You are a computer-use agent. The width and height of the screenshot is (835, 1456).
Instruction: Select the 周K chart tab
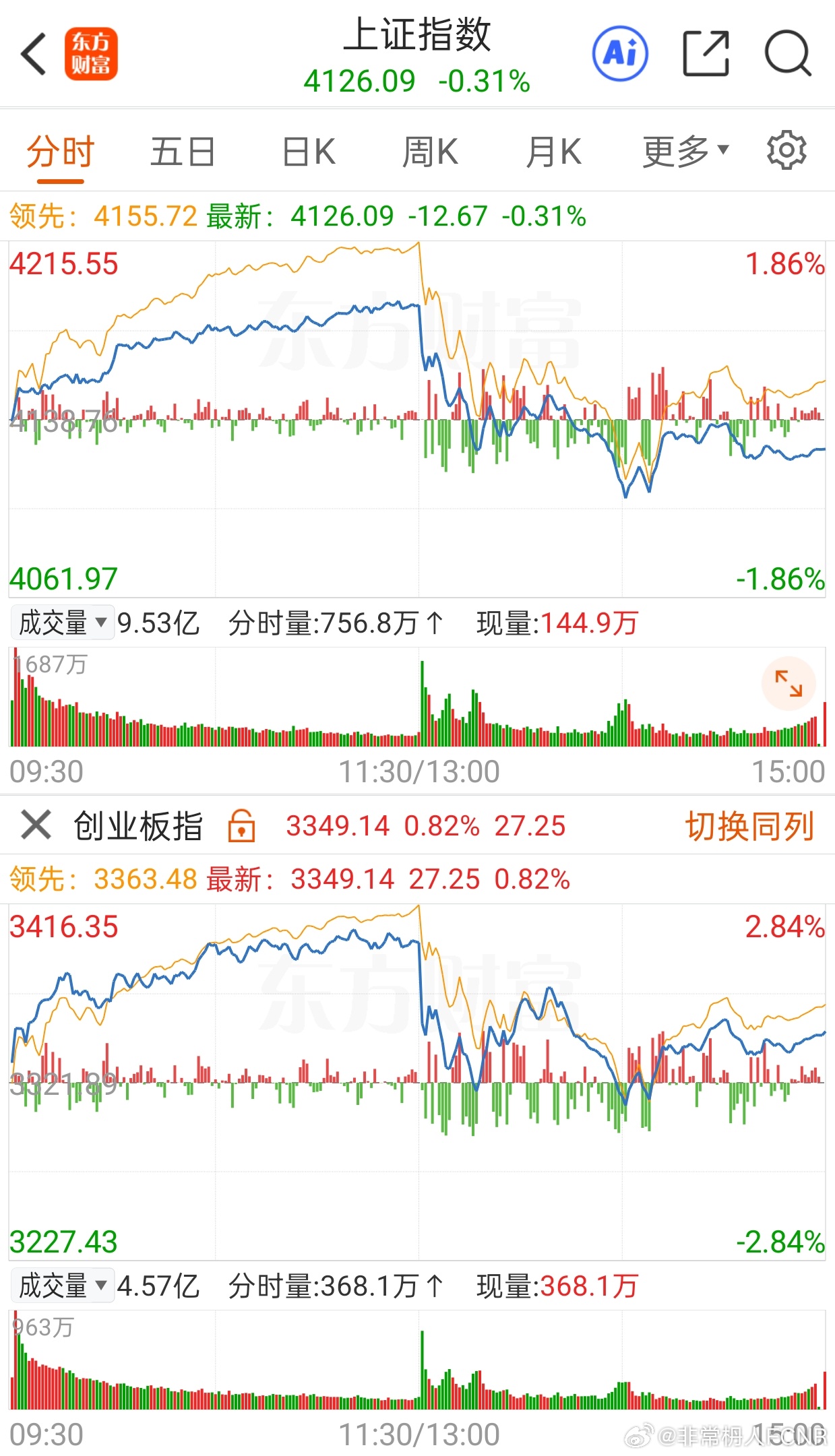[x=430, y=152]
